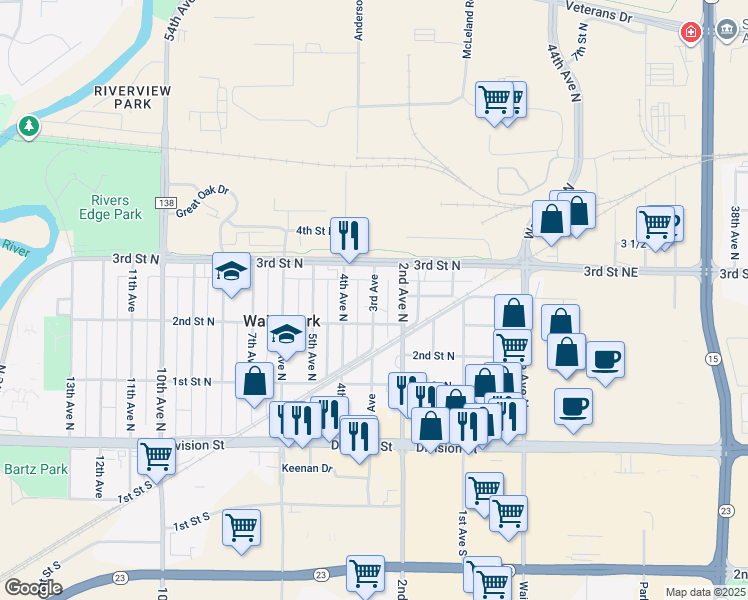Image resolution: width=748 pixels, height=600 pixels.
Task: Open the coffee cup marker beside 2nd St N
Action: point(605,359)
